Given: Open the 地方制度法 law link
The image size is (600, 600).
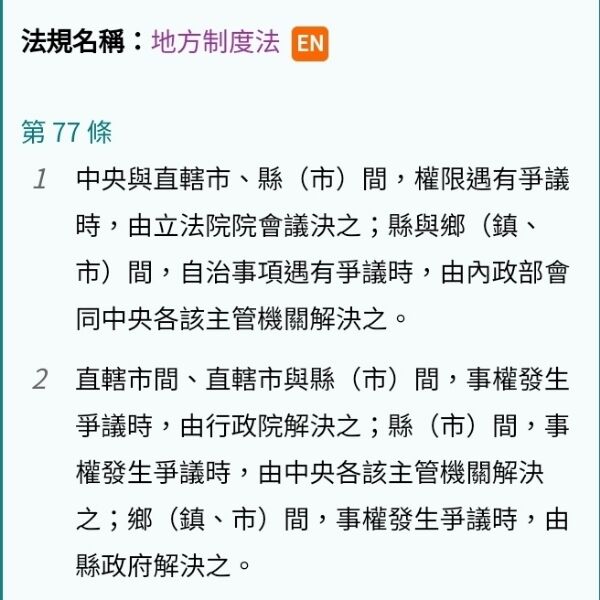Looking at the screenshot, I should 215,43.
